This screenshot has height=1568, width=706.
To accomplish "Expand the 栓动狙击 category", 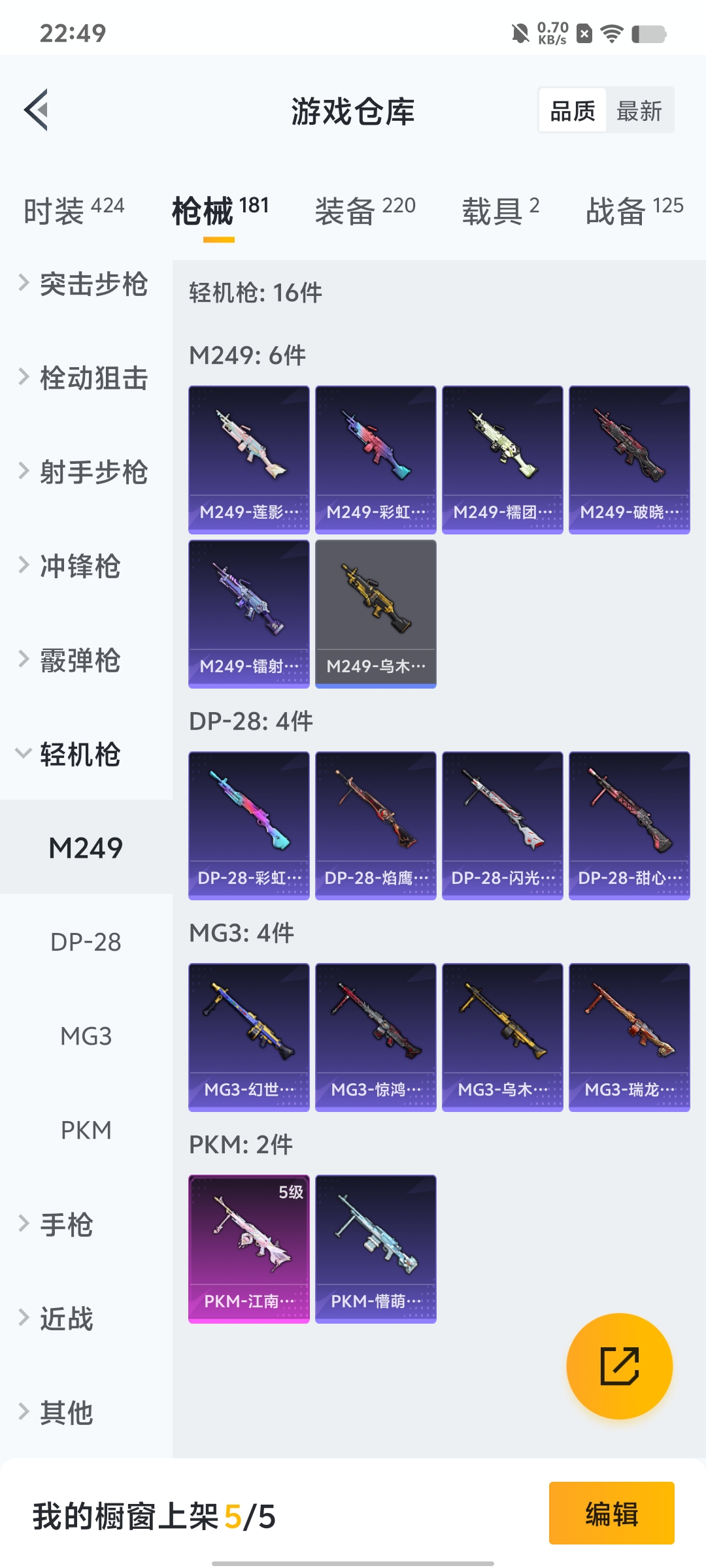I will pyautogui.click(x=85, y=378).
